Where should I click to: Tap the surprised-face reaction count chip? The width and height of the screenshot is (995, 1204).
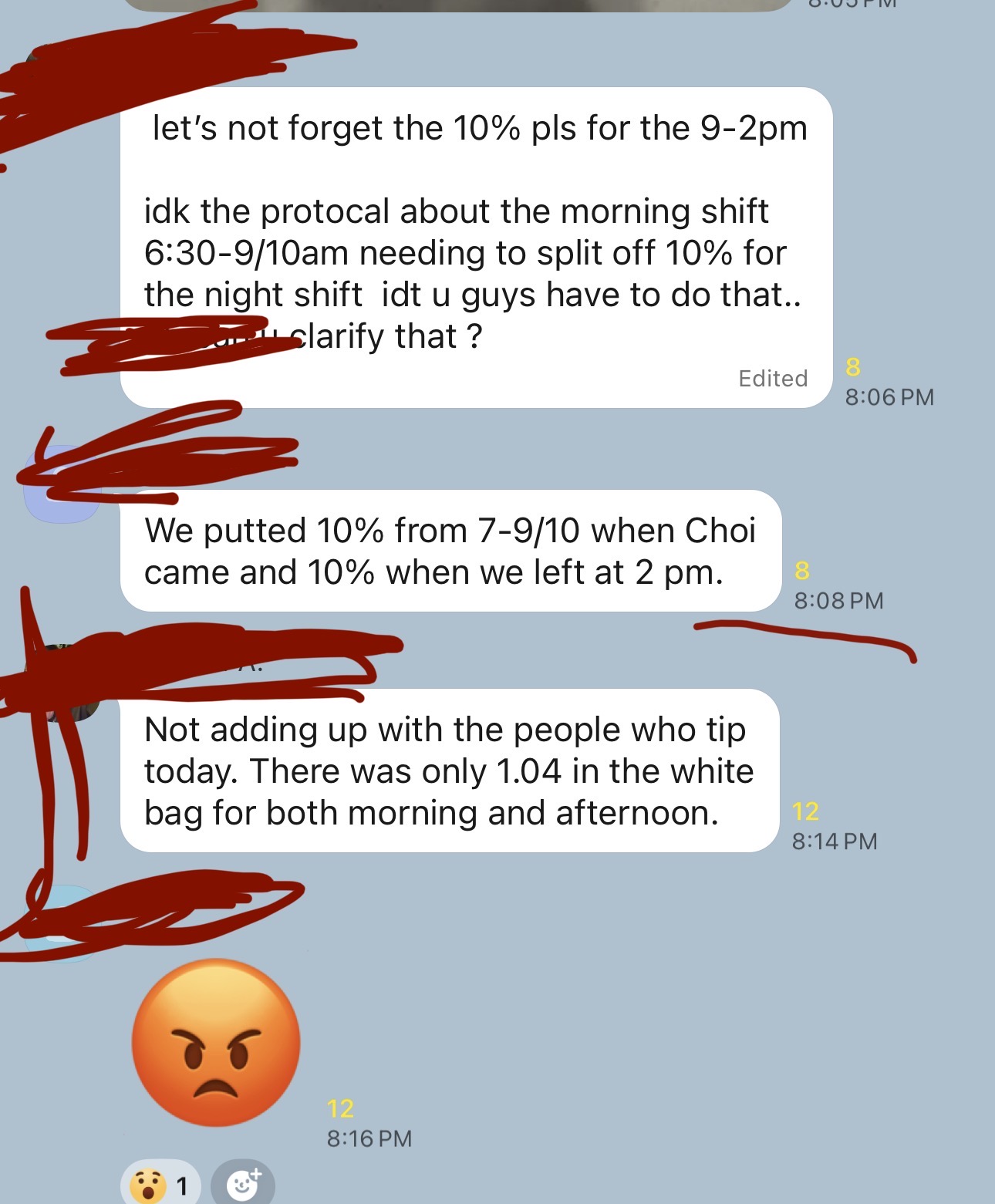click(160, 1184)
